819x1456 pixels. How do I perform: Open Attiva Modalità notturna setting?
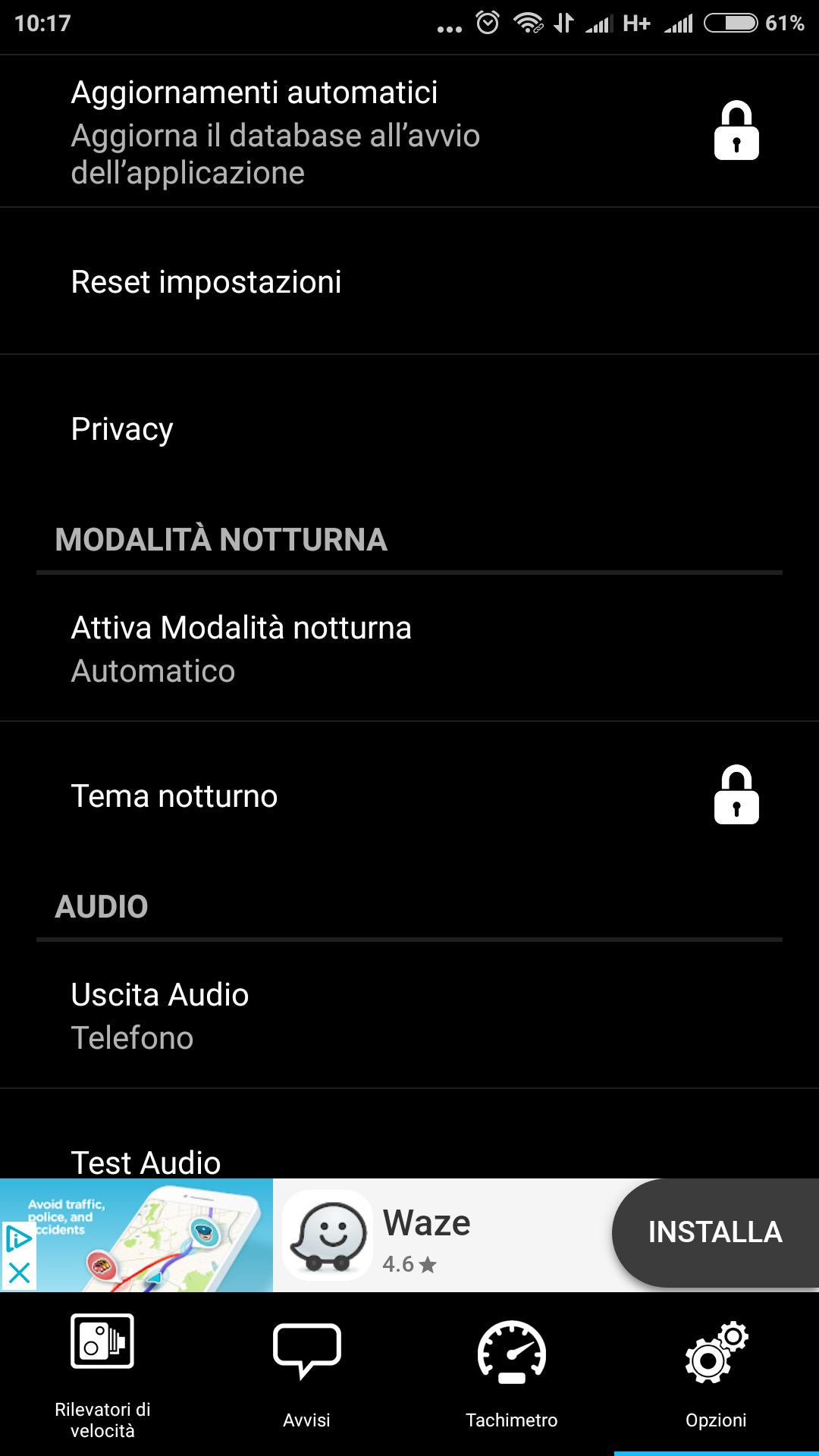pos(409,648)
